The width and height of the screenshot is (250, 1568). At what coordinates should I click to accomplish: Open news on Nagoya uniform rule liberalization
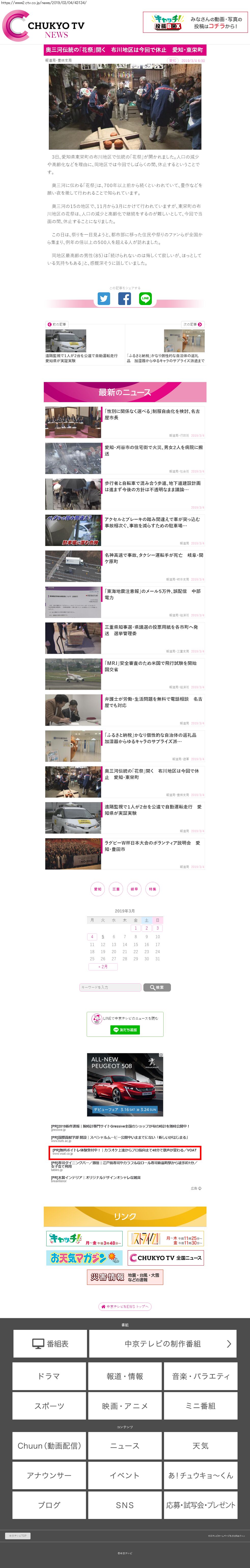pos(152,415)
